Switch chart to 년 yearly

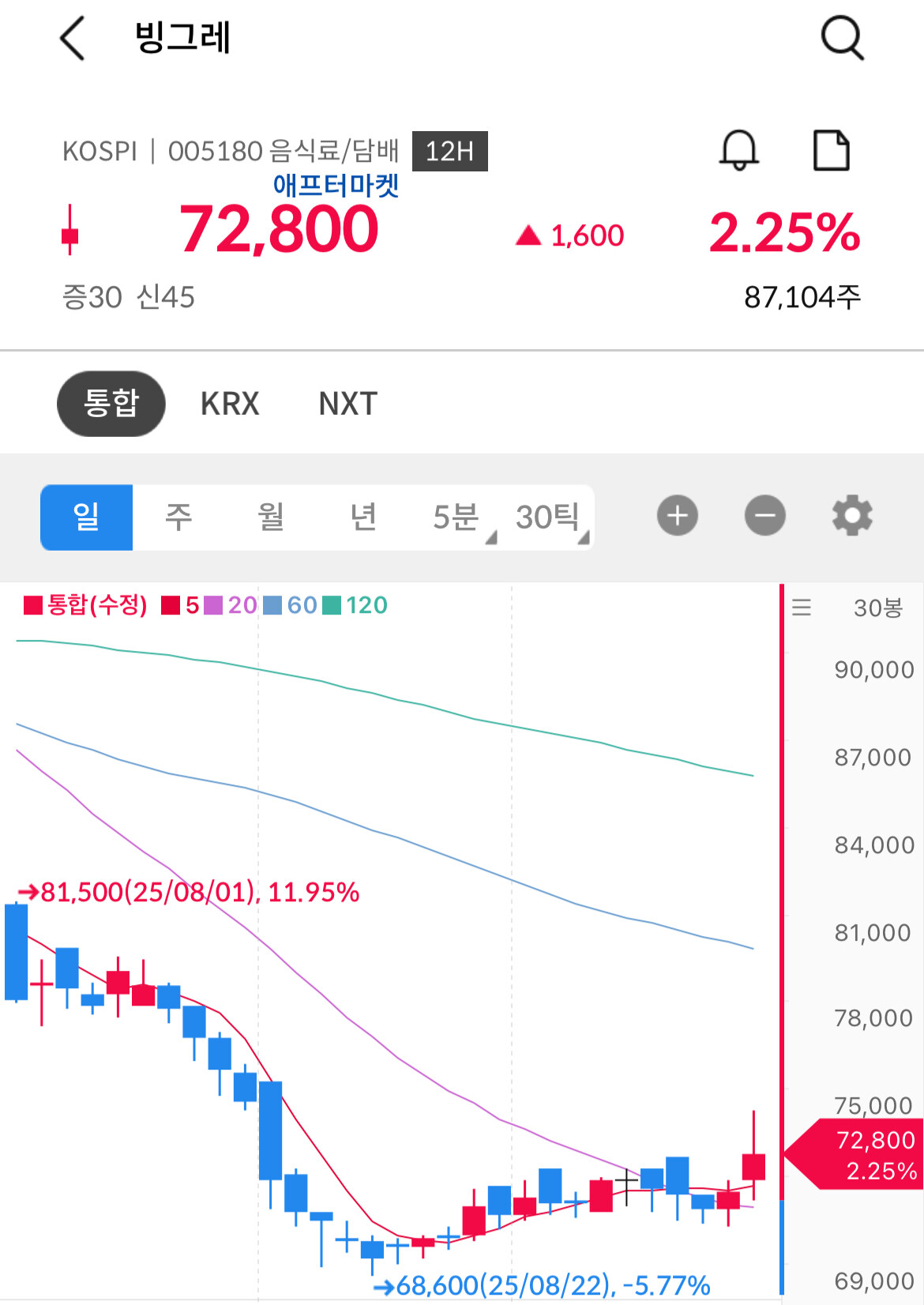(363, 517)
